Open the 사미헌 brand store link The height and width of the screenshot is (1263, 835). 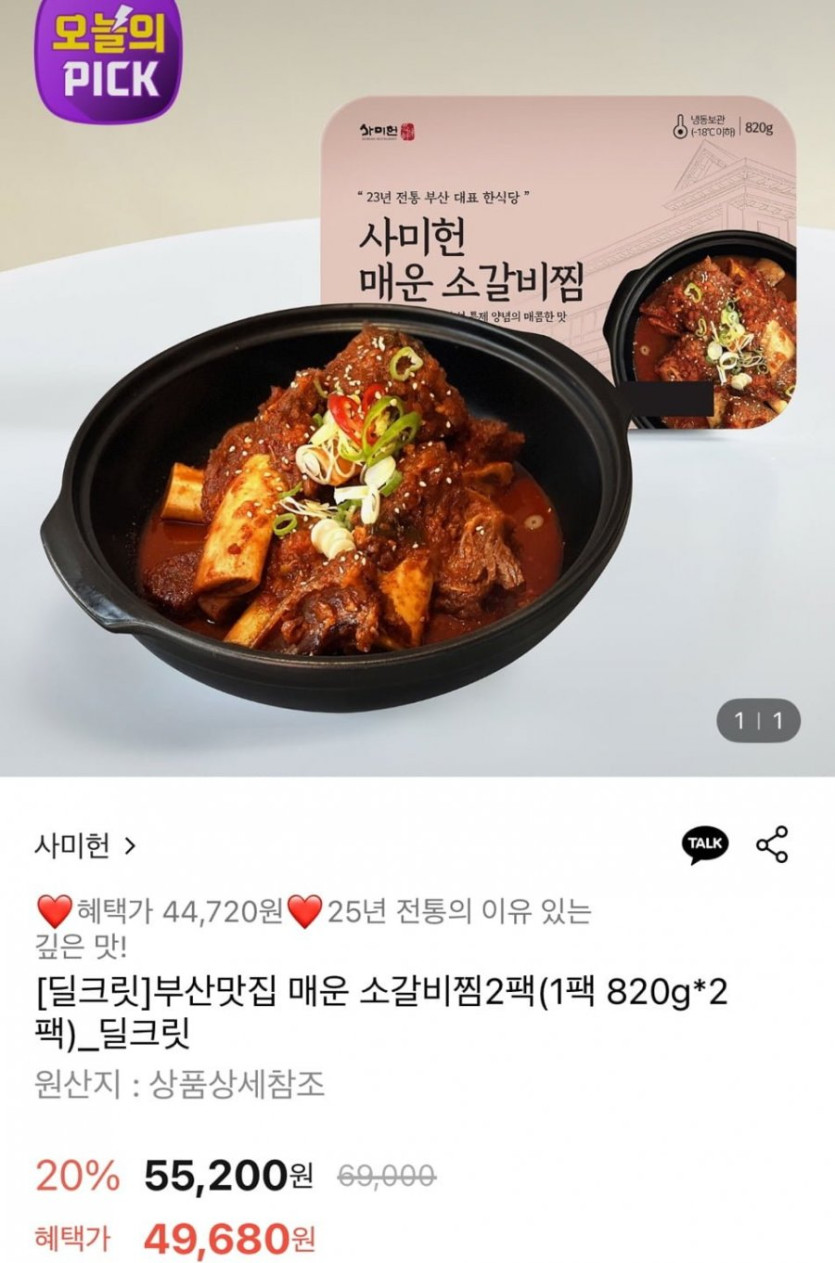[85, 846]
